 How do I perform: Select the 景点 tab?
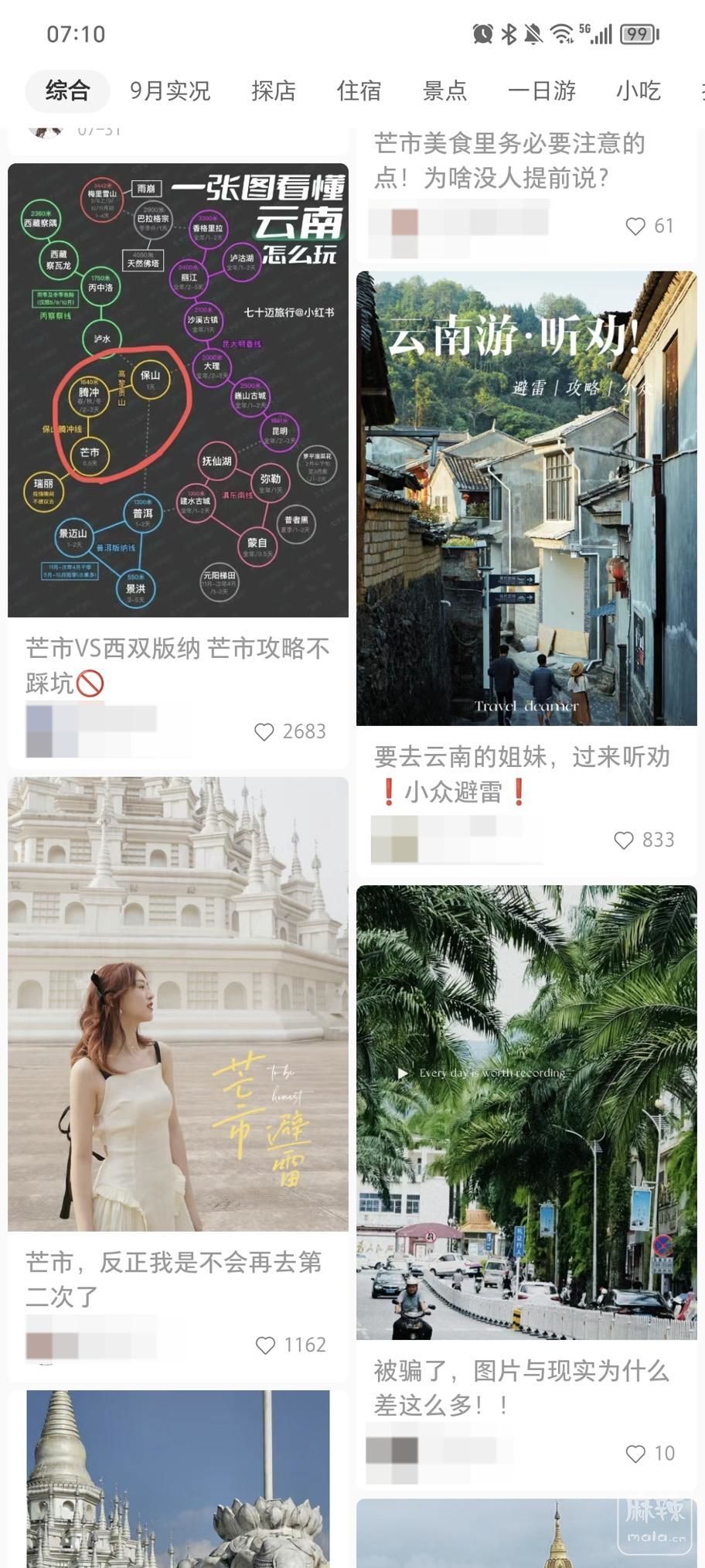444,91
